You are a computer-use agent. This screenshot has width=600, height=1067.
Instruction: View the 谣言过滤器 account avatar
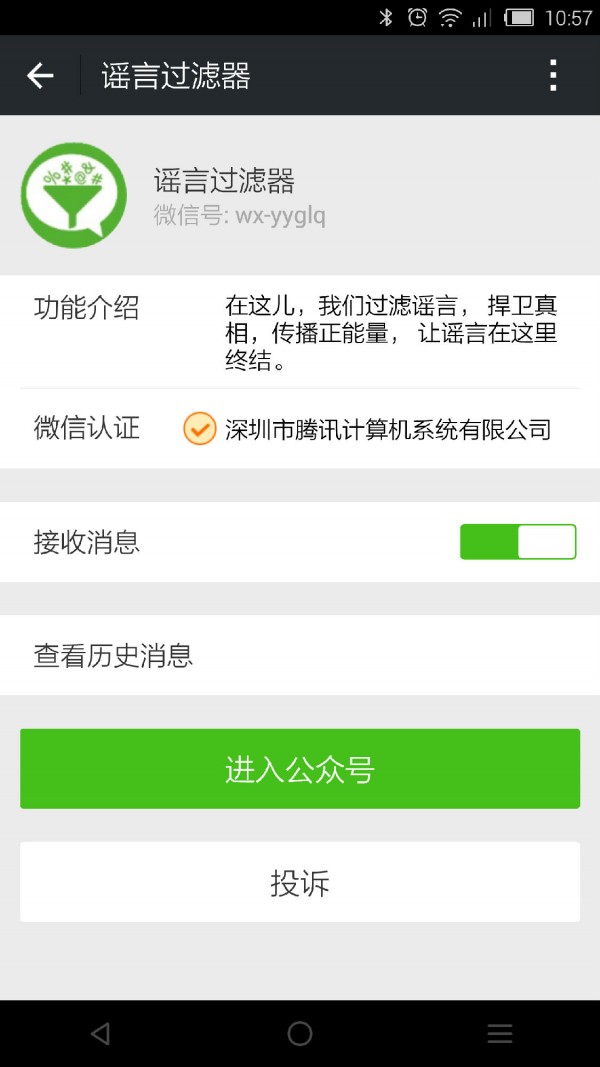(74, 196)
